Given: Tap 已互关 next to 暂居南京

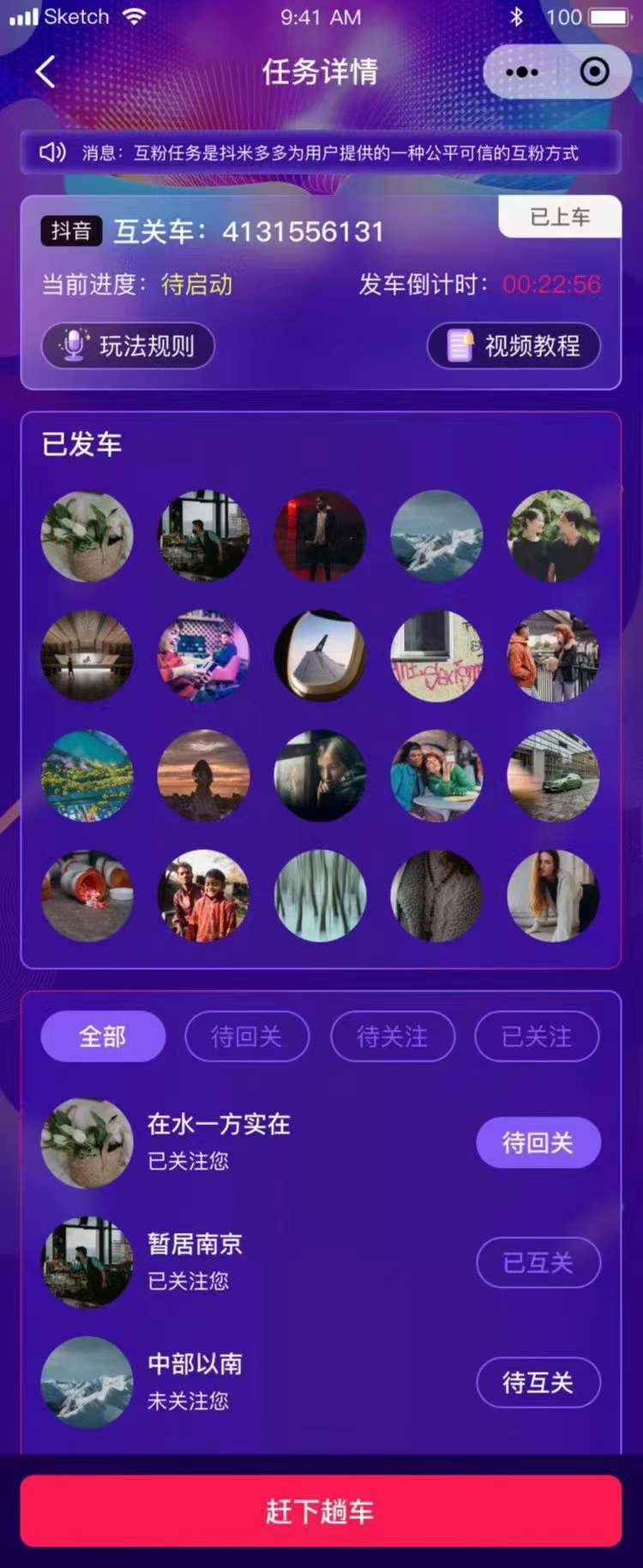Looking at the screenshot, I should pos(538,1262).
